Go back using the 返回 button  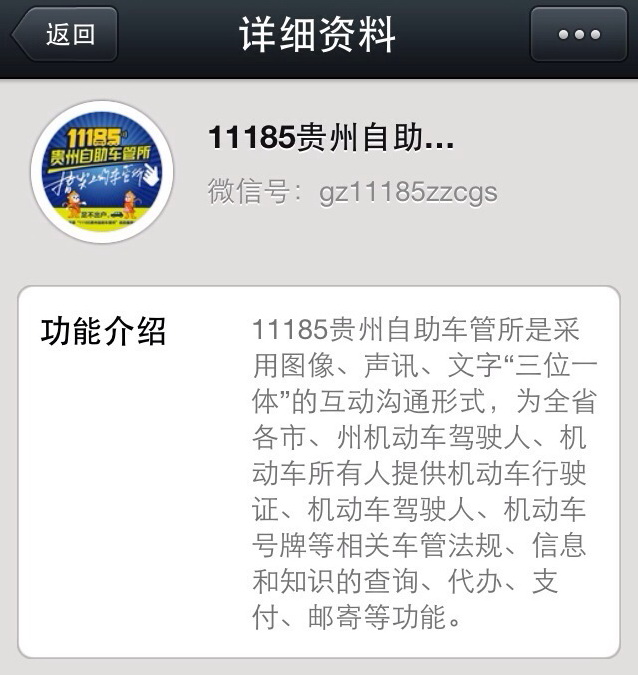pos(66,34)
